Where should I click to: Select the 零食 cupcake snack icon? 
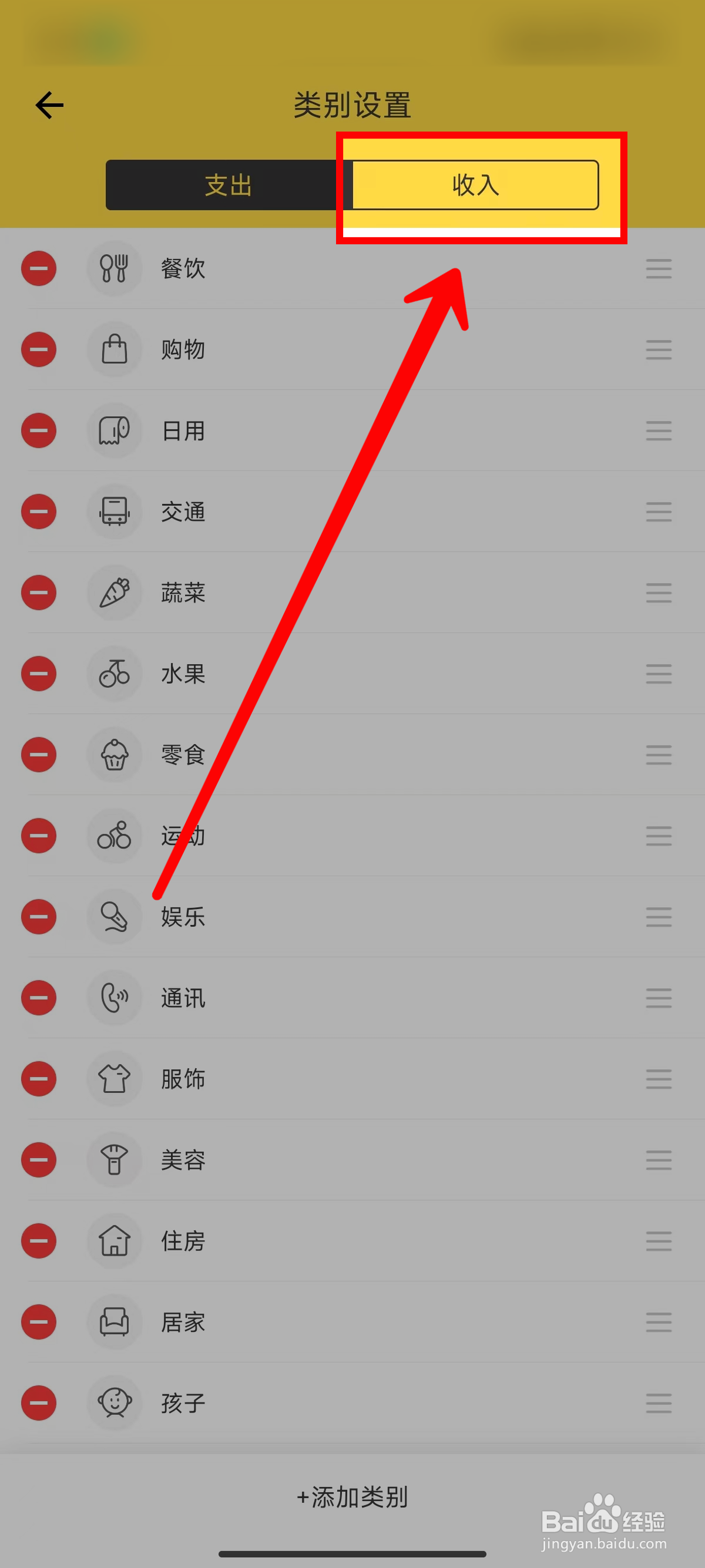[x=115, y=754]
